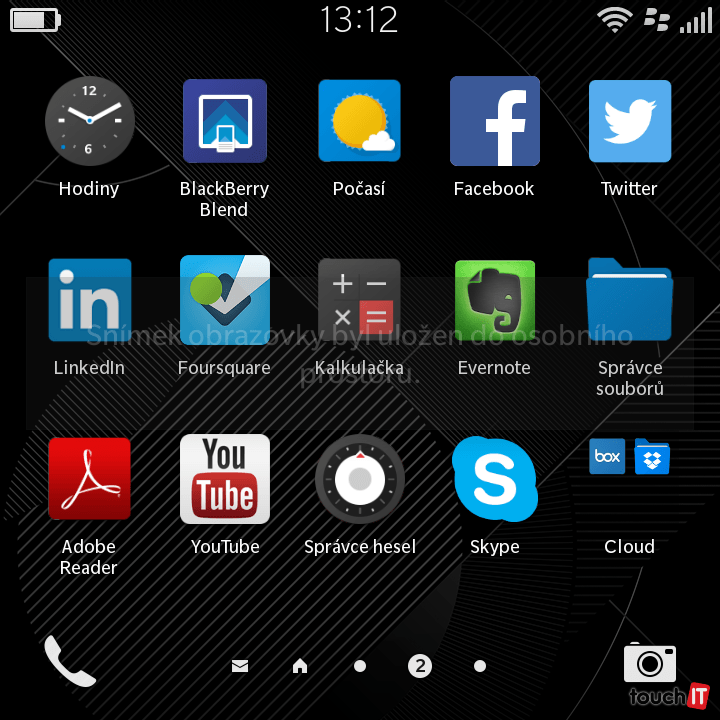Viewport: 720px width, 720px height.
Task: Launch the Facebook app
Action: (x=494, y=121)
